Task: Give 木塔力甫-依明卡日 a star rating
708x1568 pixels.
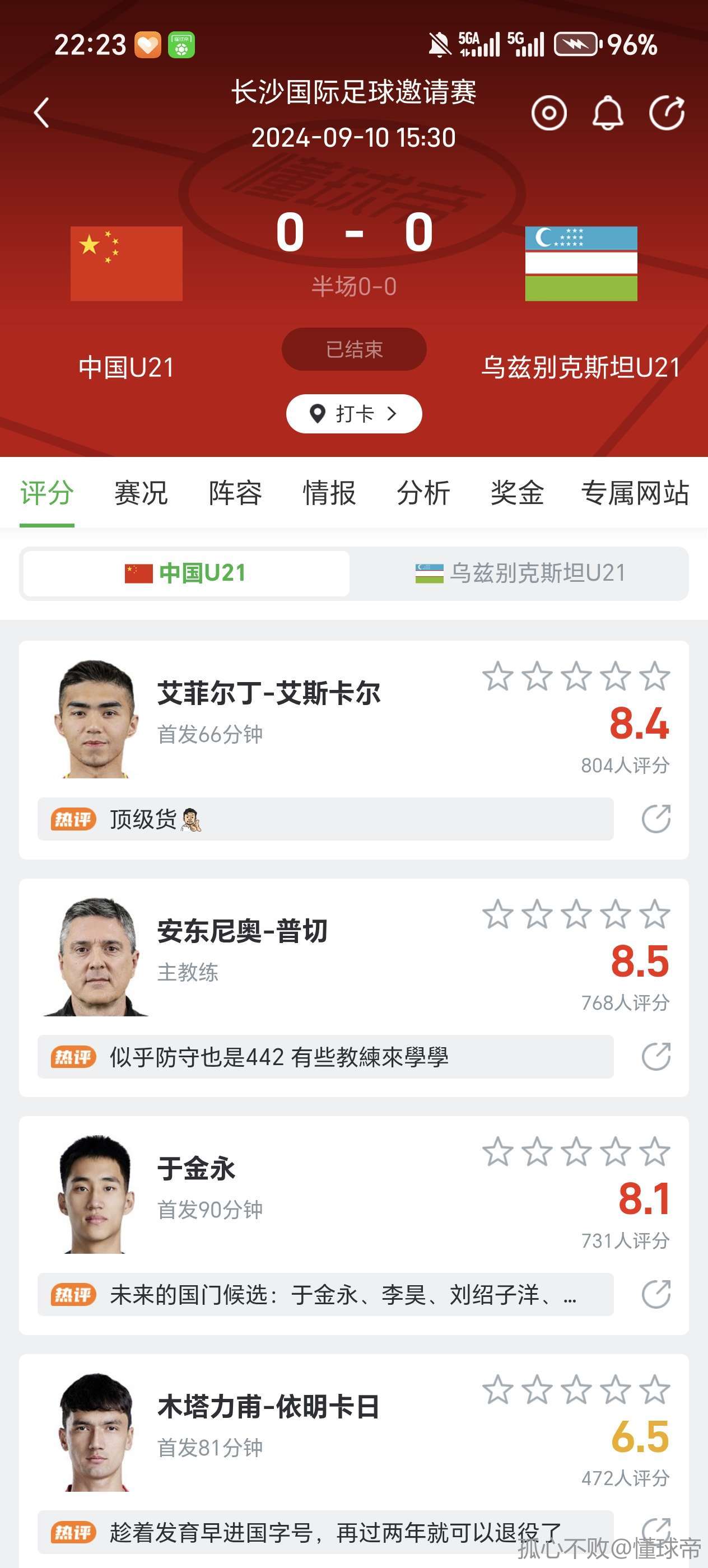Action: click(576, 1390)
